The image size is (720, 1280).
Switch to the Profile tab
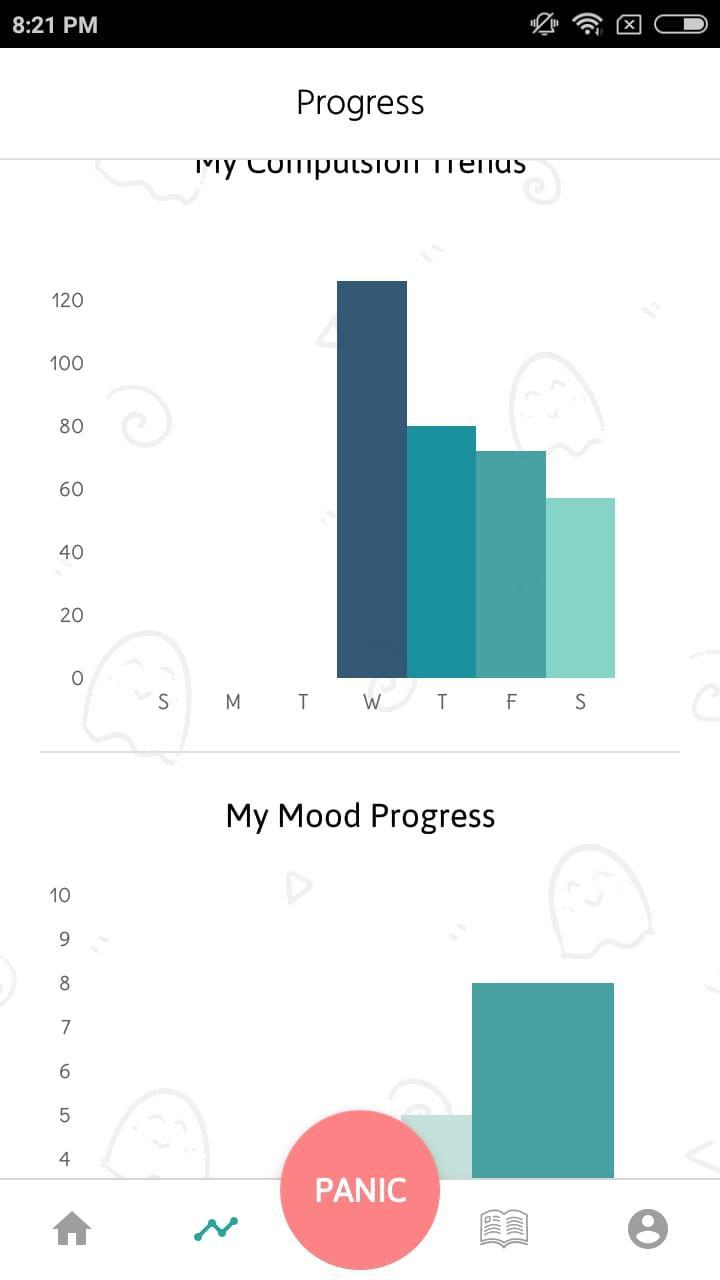pos(648,1228)
